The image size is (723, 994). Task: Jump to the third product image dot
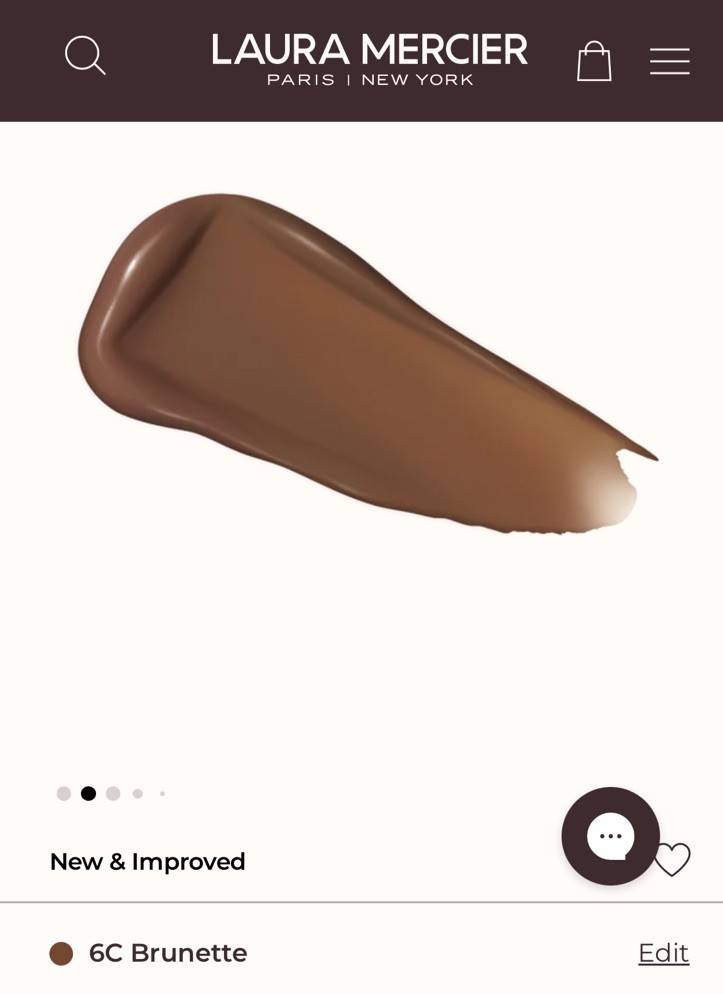(x=113, y=793)
